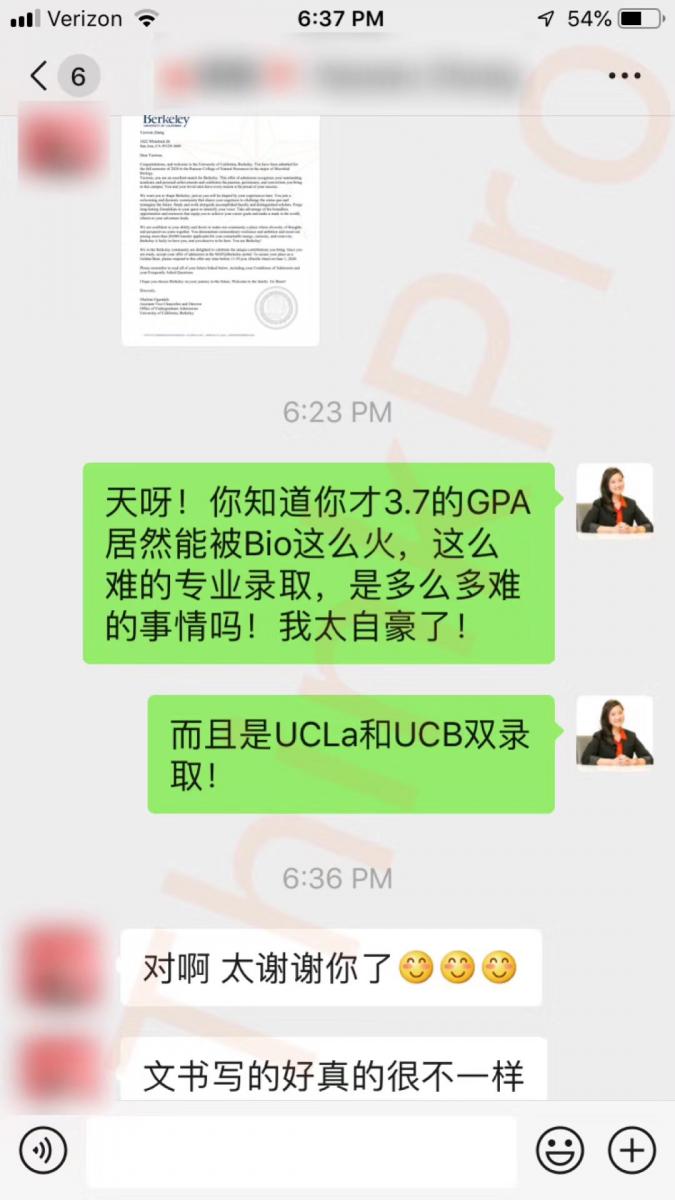View sender avatar beside the UCLa和UCB message
675x1200 pixels.
[x=614, y=732]
